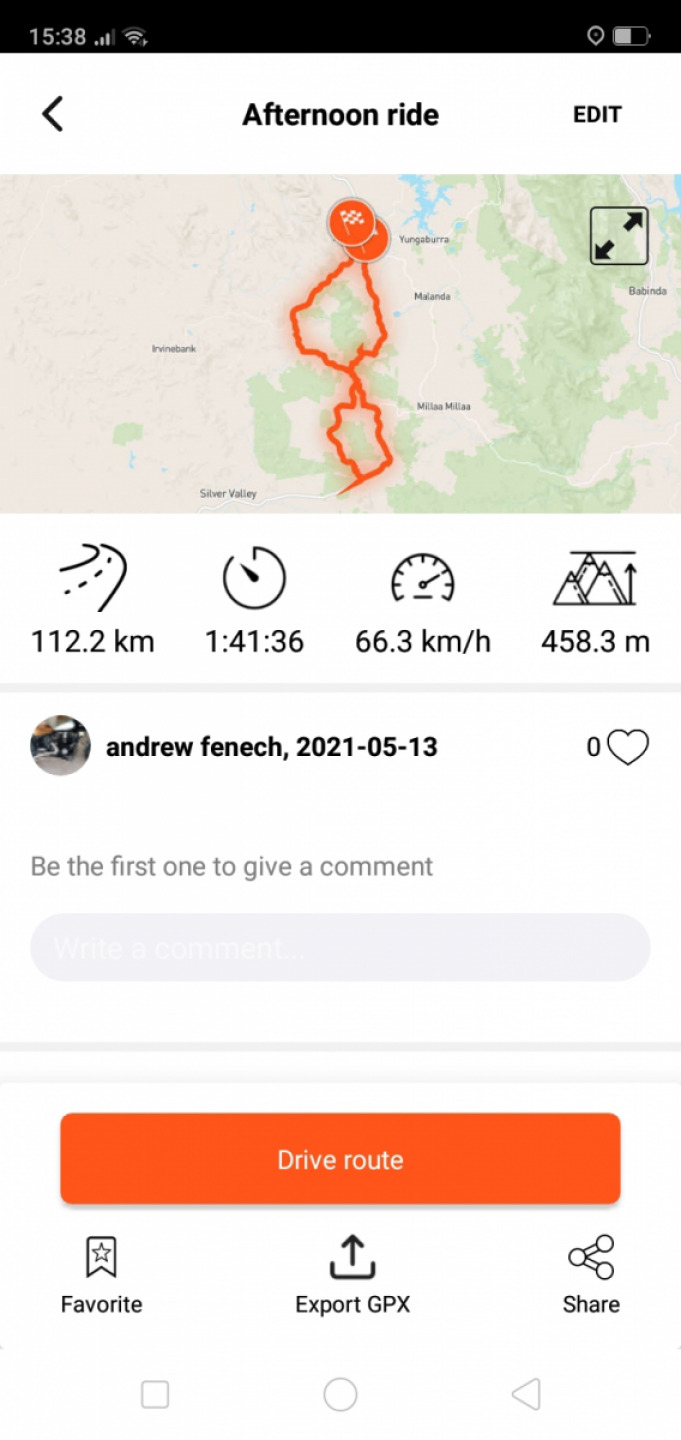Image resolution: width=681 pixels, height=1440 pixels.
Task: Tap the Write a comment field
Action: (340, 947)
